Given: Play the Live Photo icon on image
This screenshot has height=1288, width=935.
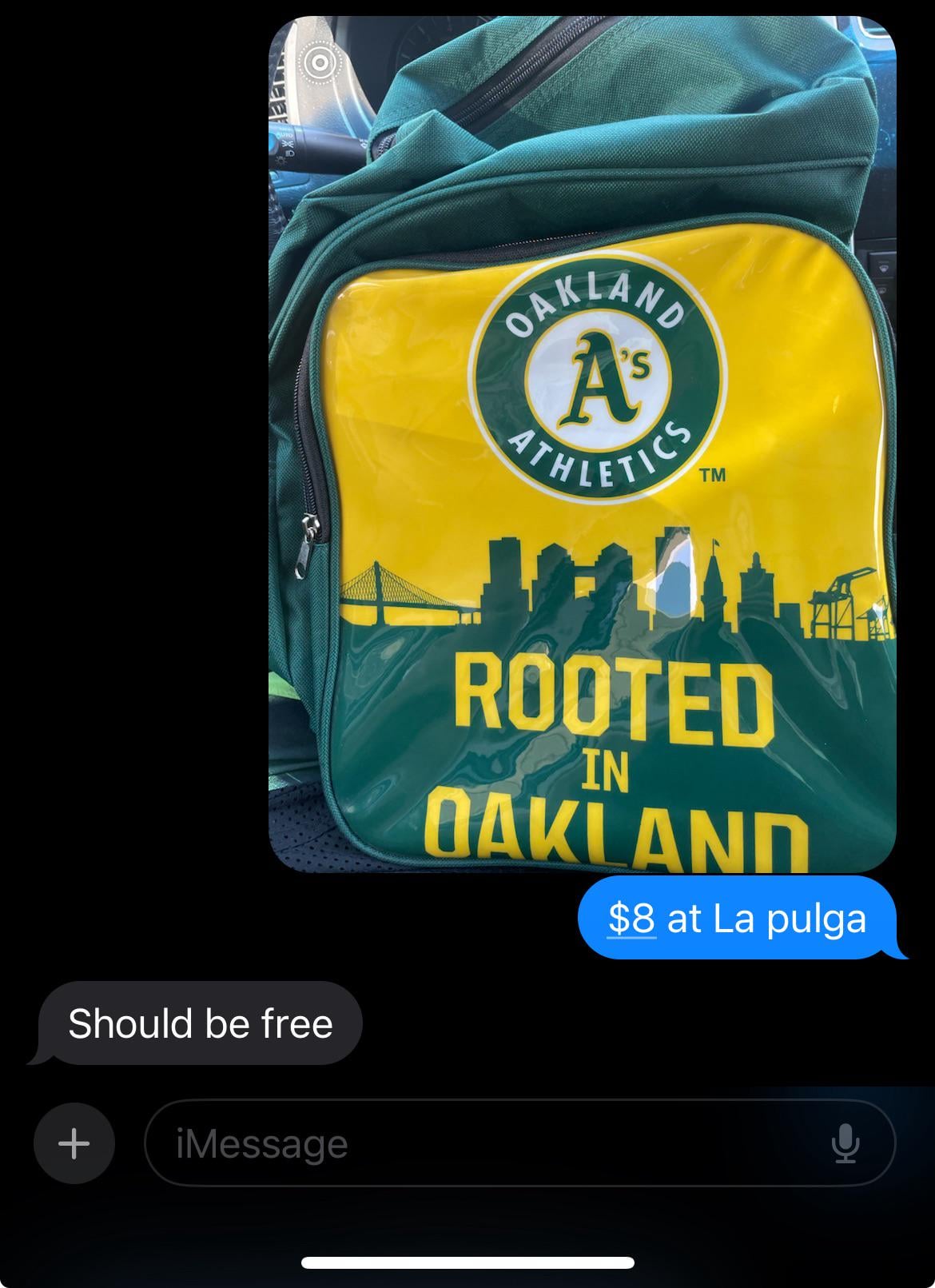Looking at the screenshot, I should [319, 63].
